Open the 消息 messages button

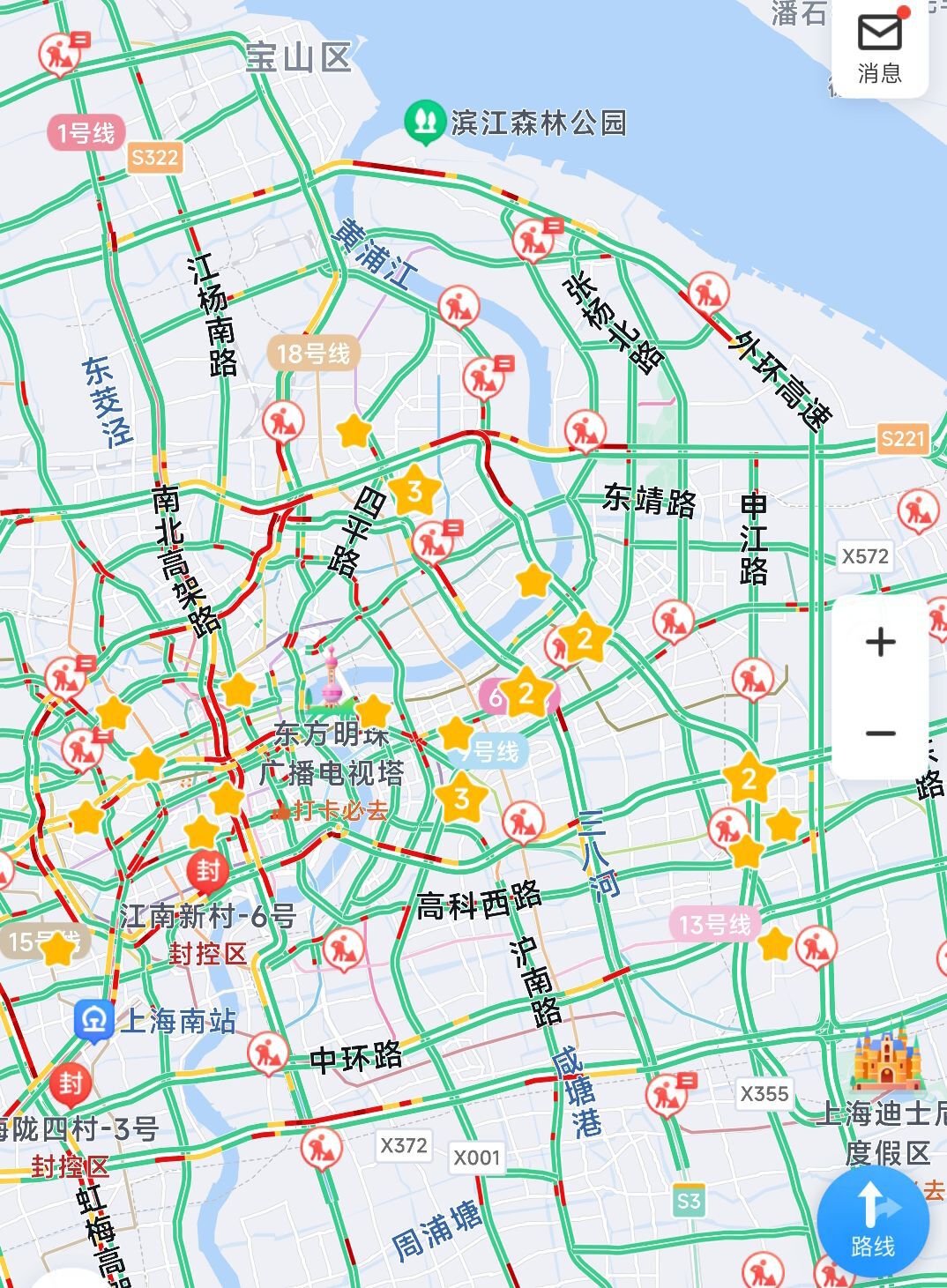point(879,48)
